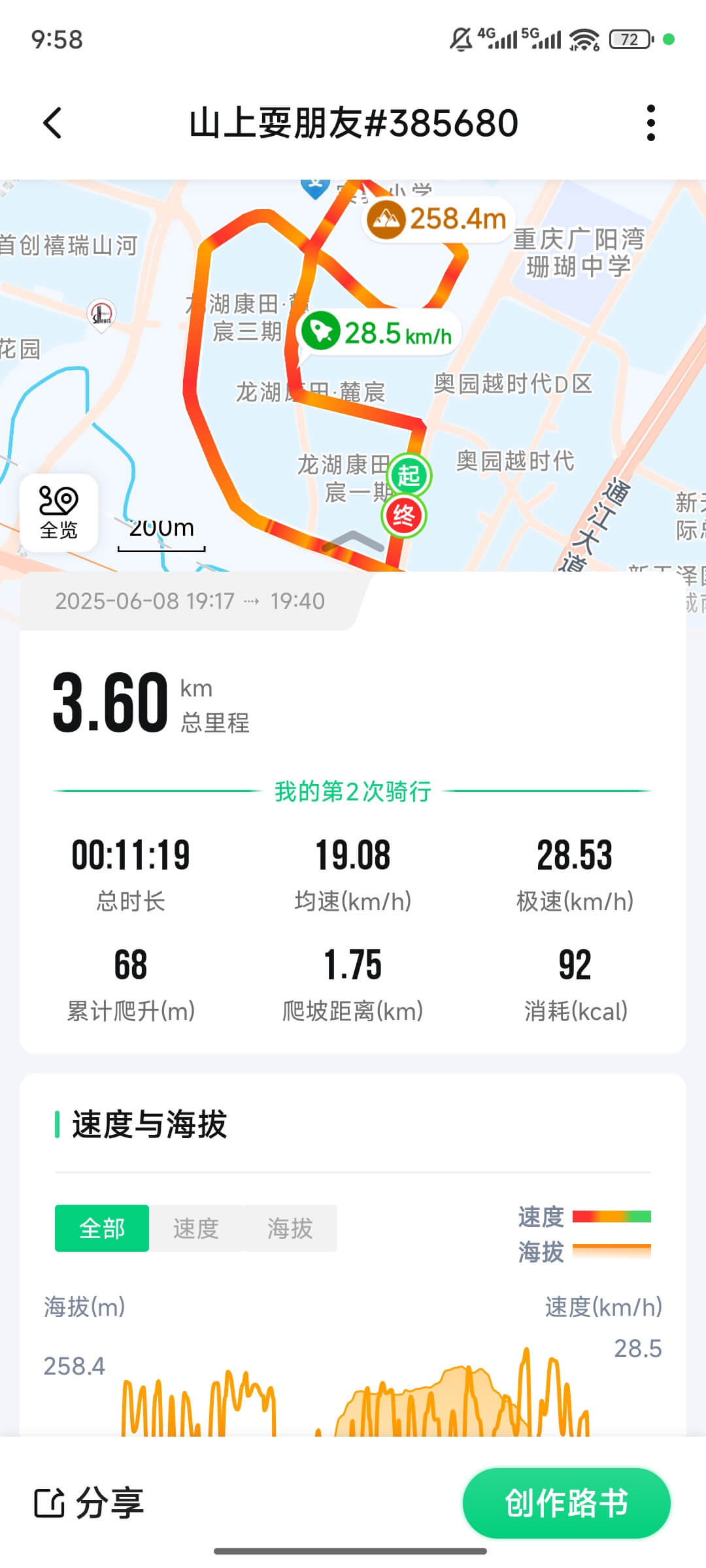
Task: Tap the 258.4m peak altitude marker
Action: pyautogui.click(x=437, y=220)
